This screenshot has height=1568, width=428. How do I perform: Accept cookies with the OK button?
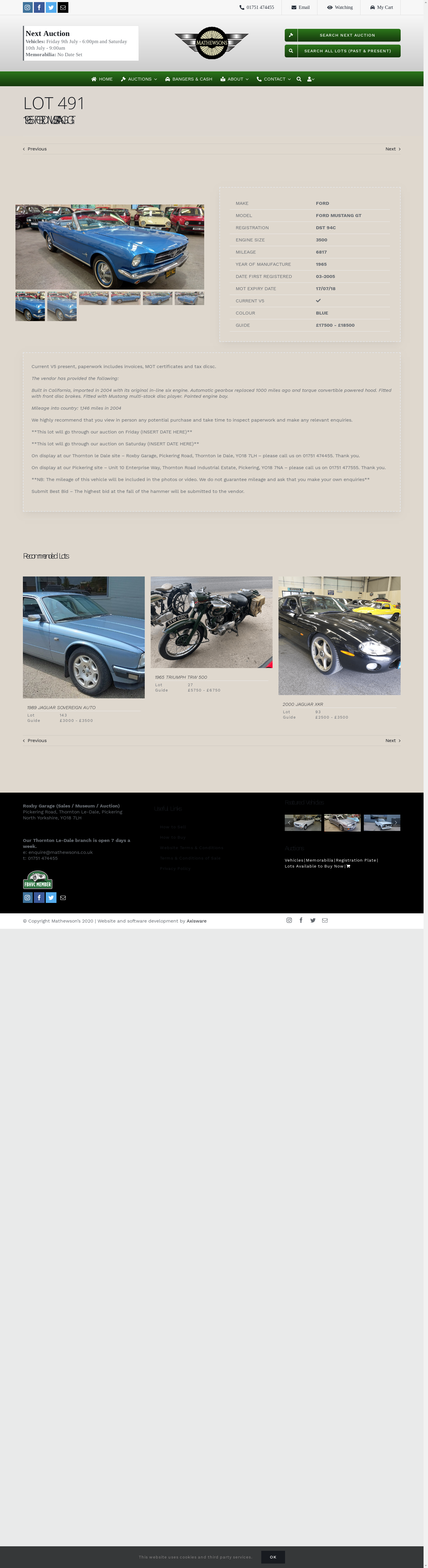pyautogui.click(x=273, y=1556)
